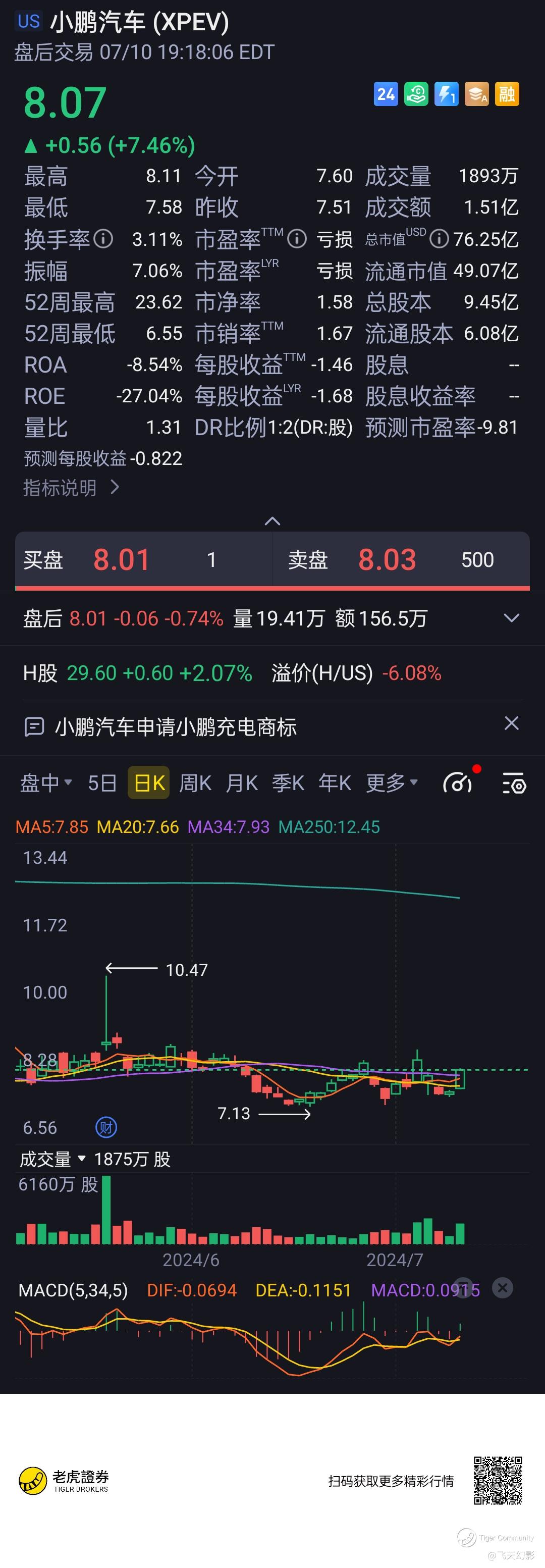Collapse the stock details panel
The image size is (545, 1568).
coord(272,521)
